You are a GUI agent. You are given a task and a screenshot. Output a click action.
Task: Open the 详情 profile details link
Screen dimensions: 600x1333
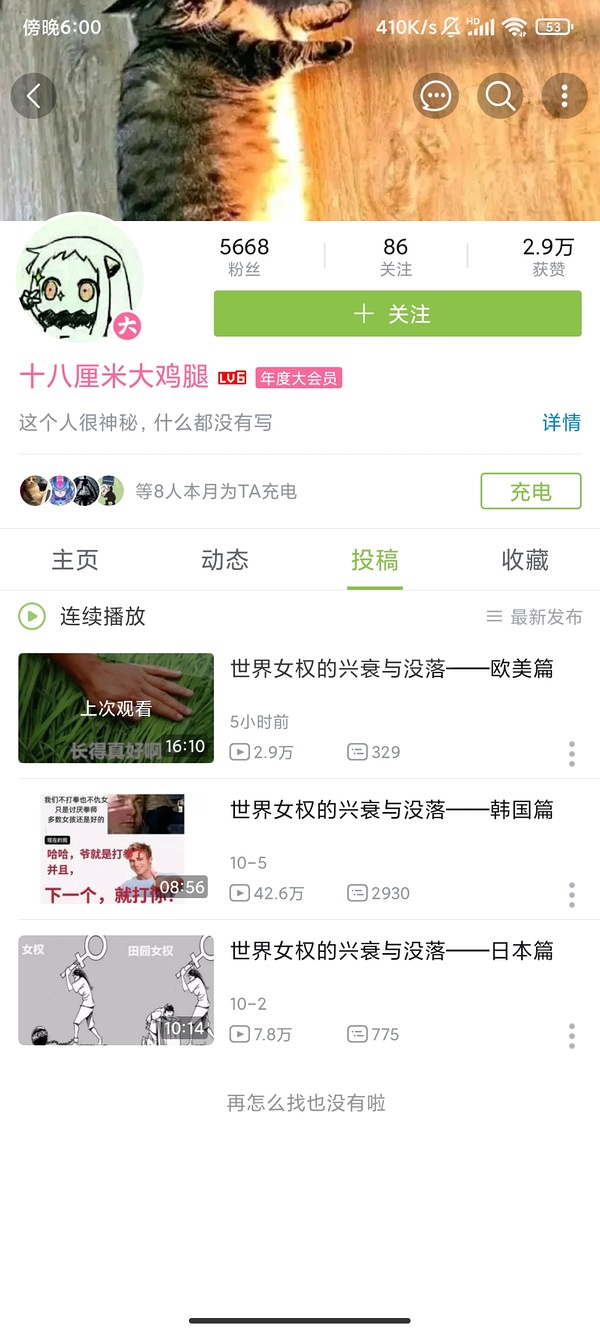point(561,423)
